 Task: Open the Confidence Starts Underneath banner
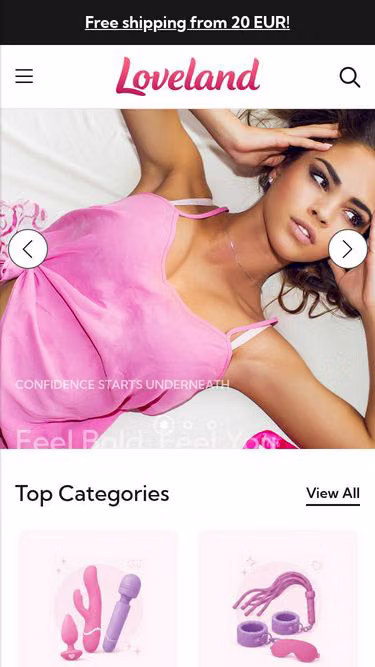[188, 279]
